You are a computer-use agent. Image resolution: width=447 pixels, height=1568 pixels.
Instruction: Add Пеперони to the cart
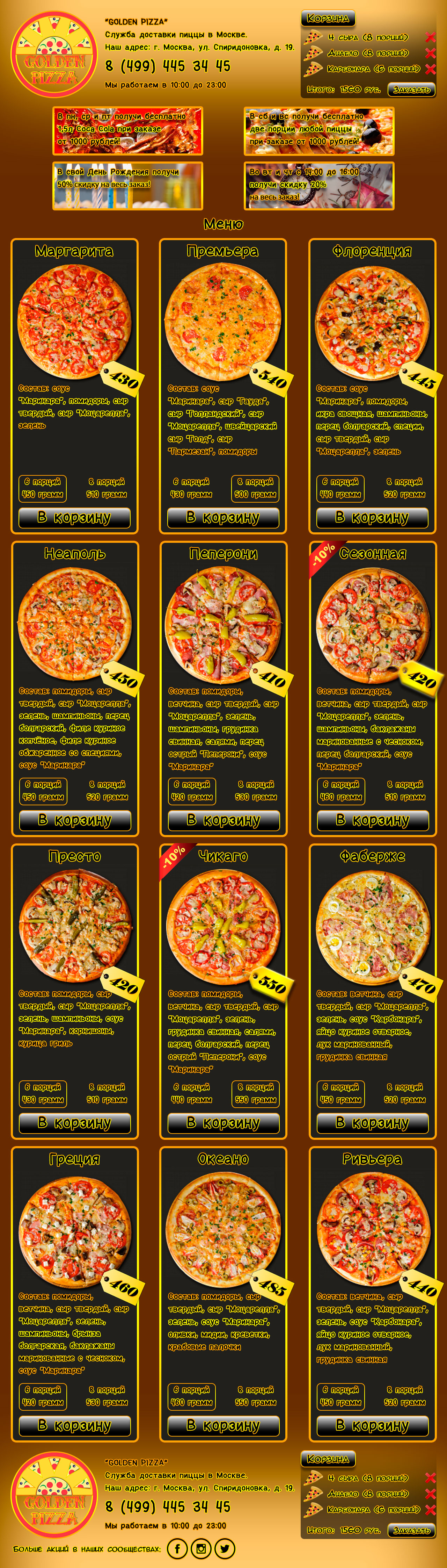tap(224, 820)
